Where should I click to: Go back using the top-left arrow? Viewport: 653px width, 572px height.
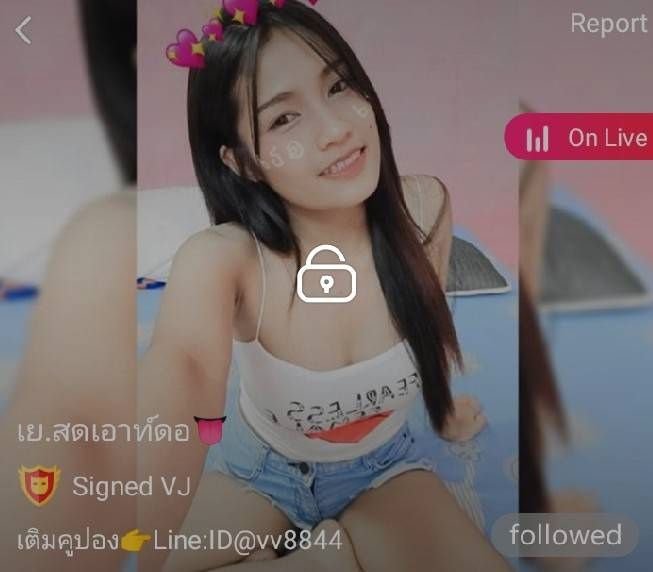[24, 31]
